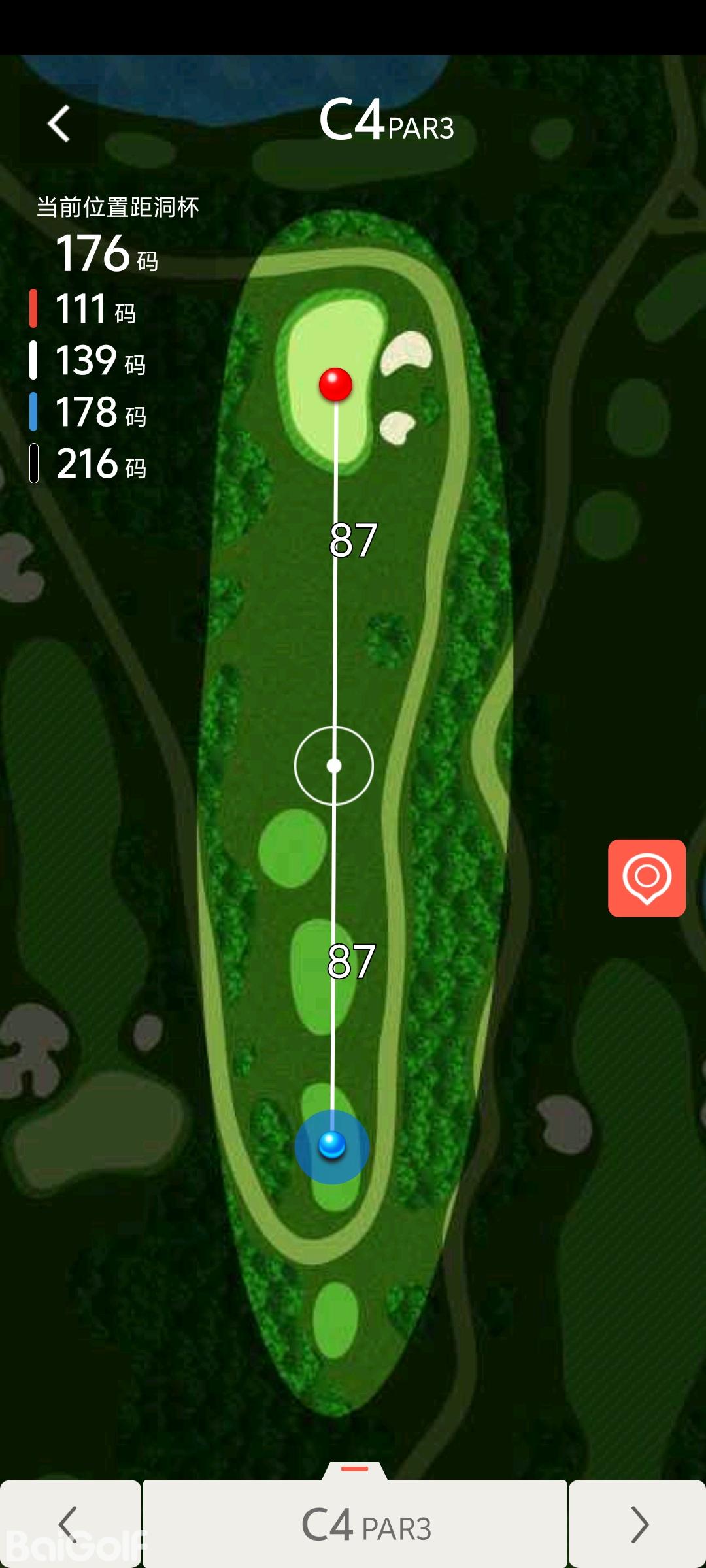Go to the previous hole
706x1568 pixels.
pos(69,1524)
